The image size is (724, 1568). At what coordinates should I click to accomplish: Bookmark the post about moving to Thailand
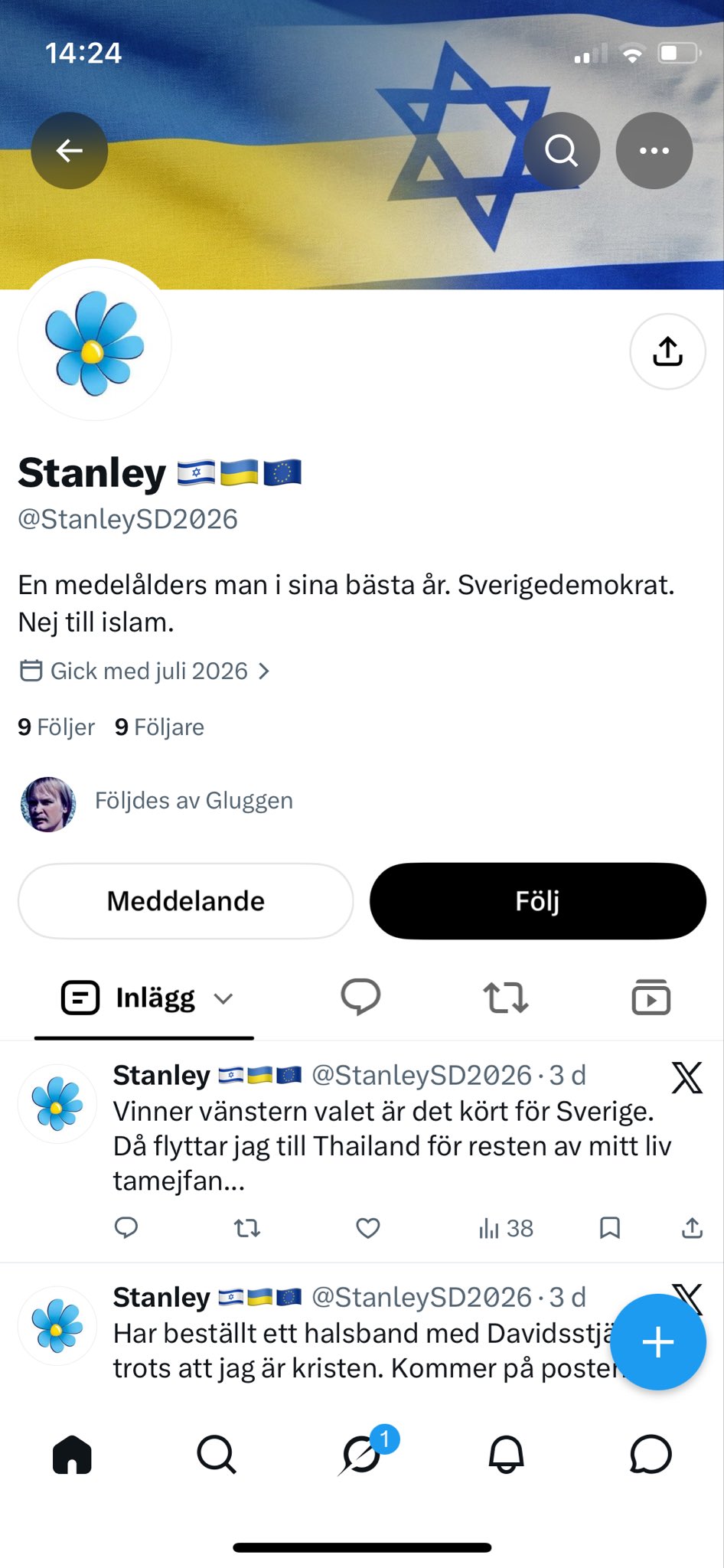click(x=609, y=1228)
